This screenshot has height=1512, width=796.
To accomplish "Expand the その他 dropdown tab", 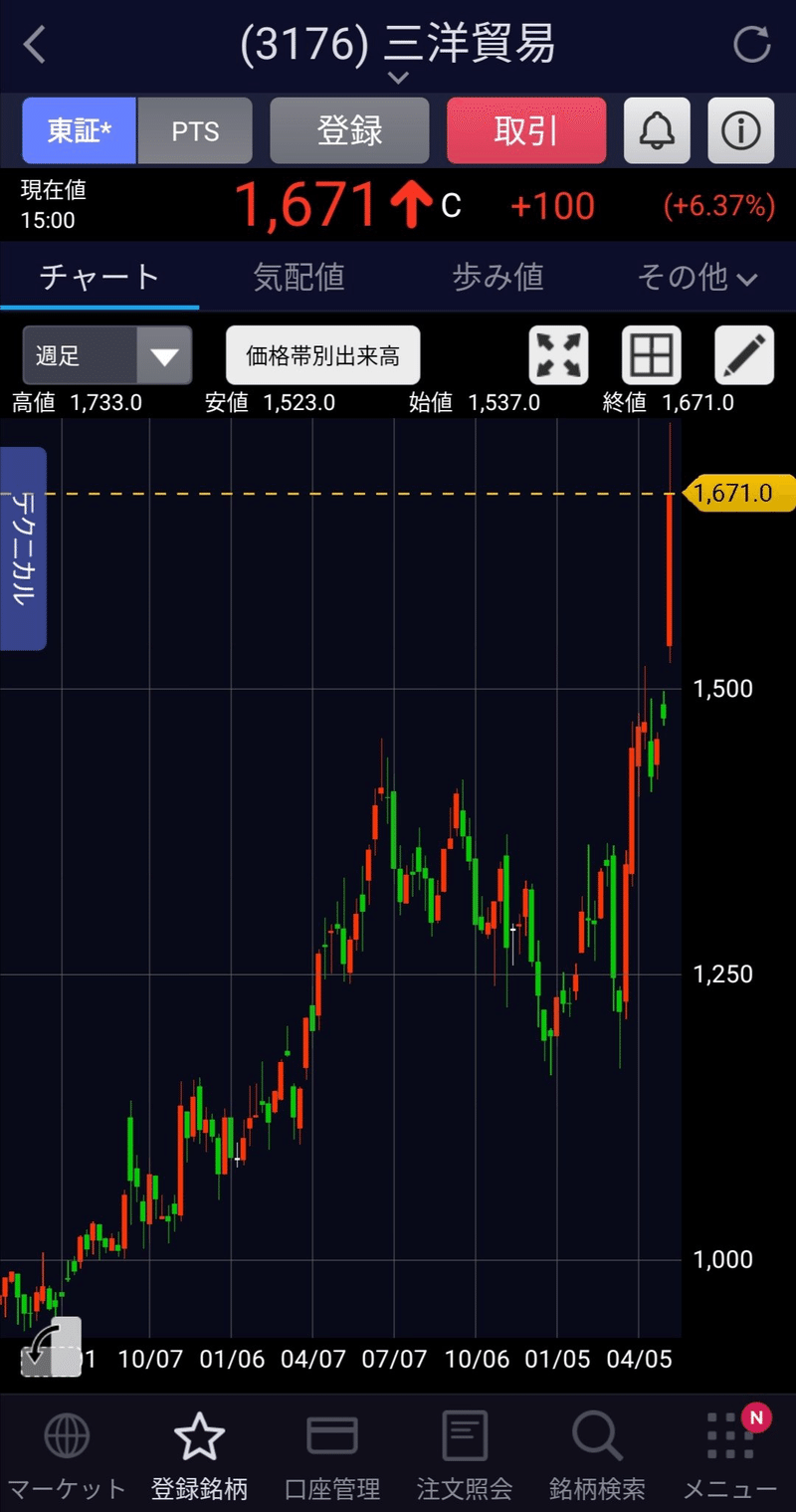I will click(696, 277).
